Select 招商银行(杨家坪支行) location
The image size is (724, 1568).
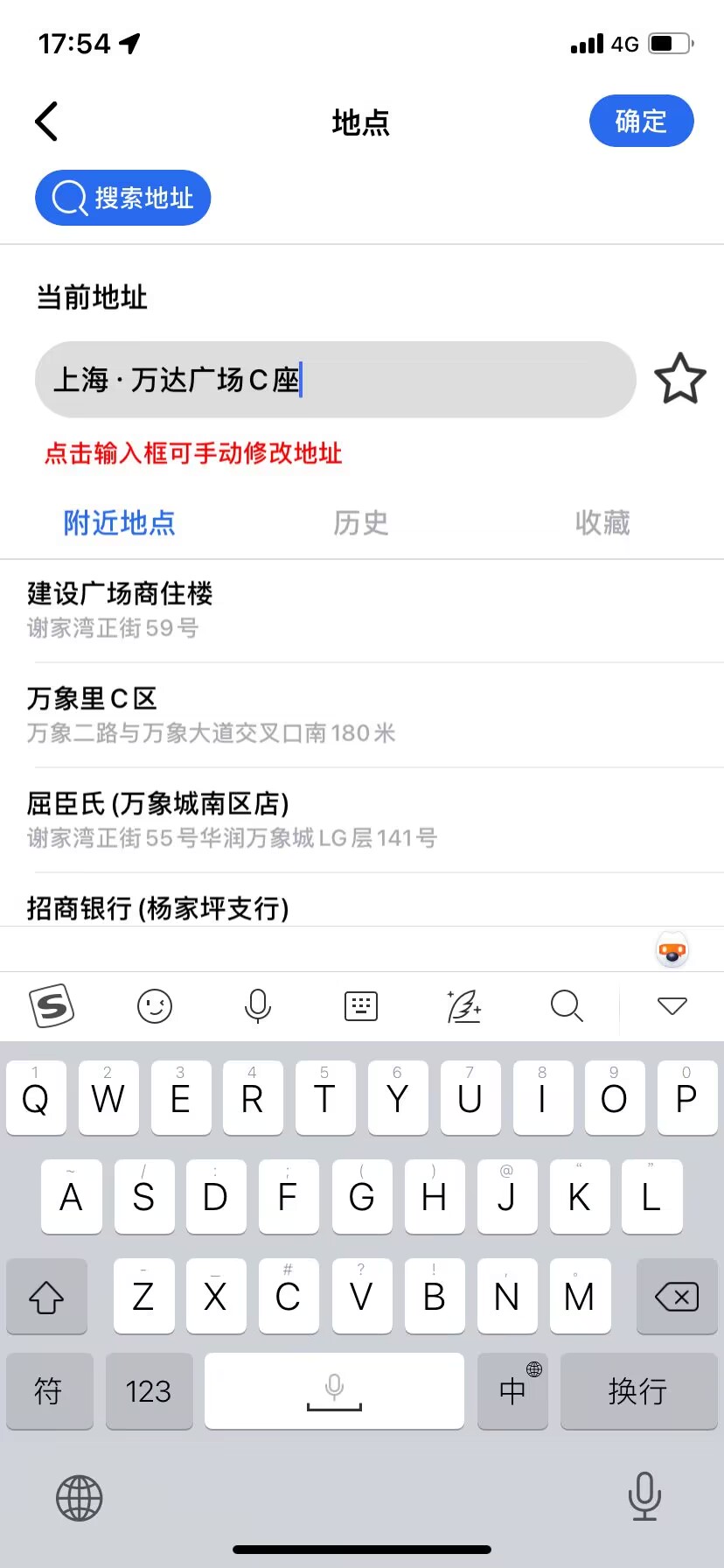point(158,907)
